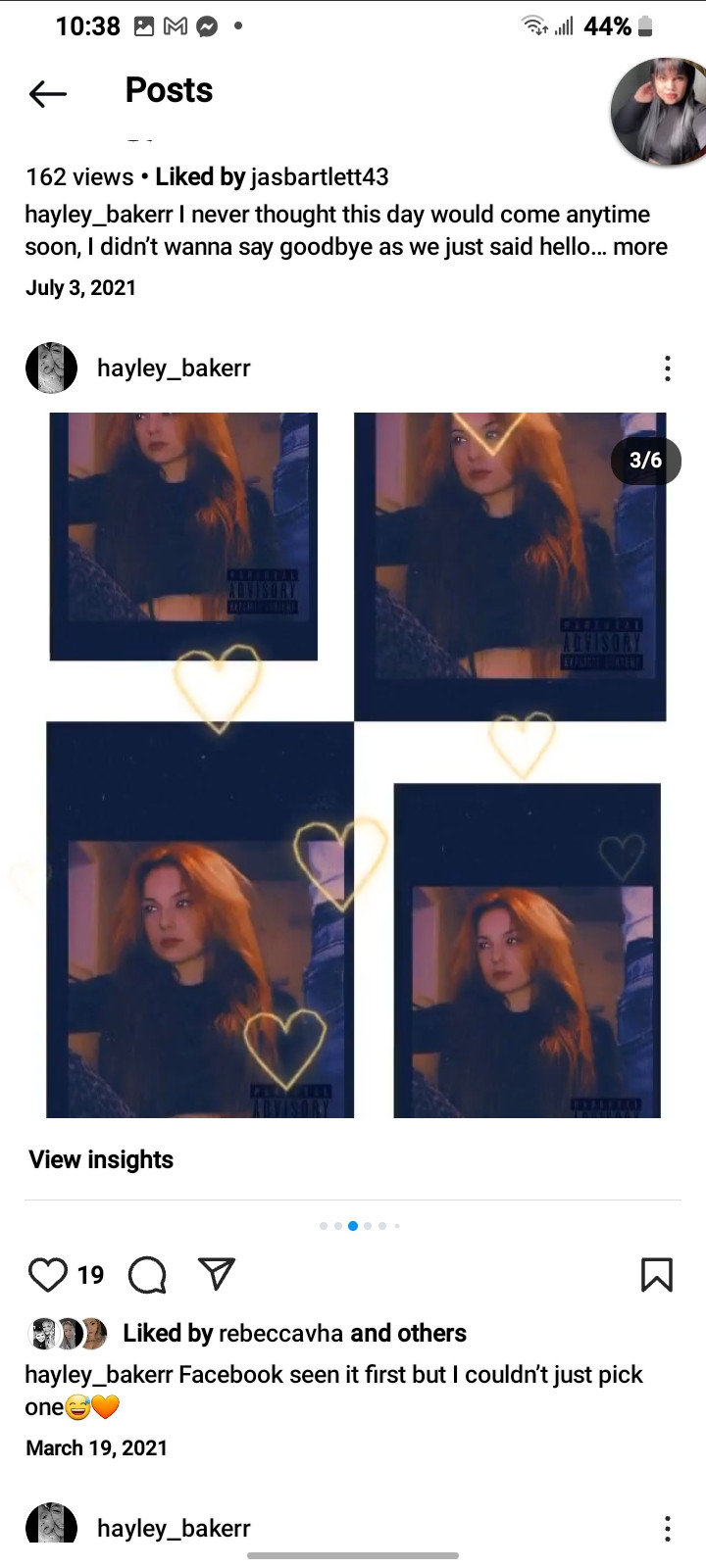Open comments with the speech bubble icon
The width and height of the screenshot is (706, 1568).
click(147, 1275)
